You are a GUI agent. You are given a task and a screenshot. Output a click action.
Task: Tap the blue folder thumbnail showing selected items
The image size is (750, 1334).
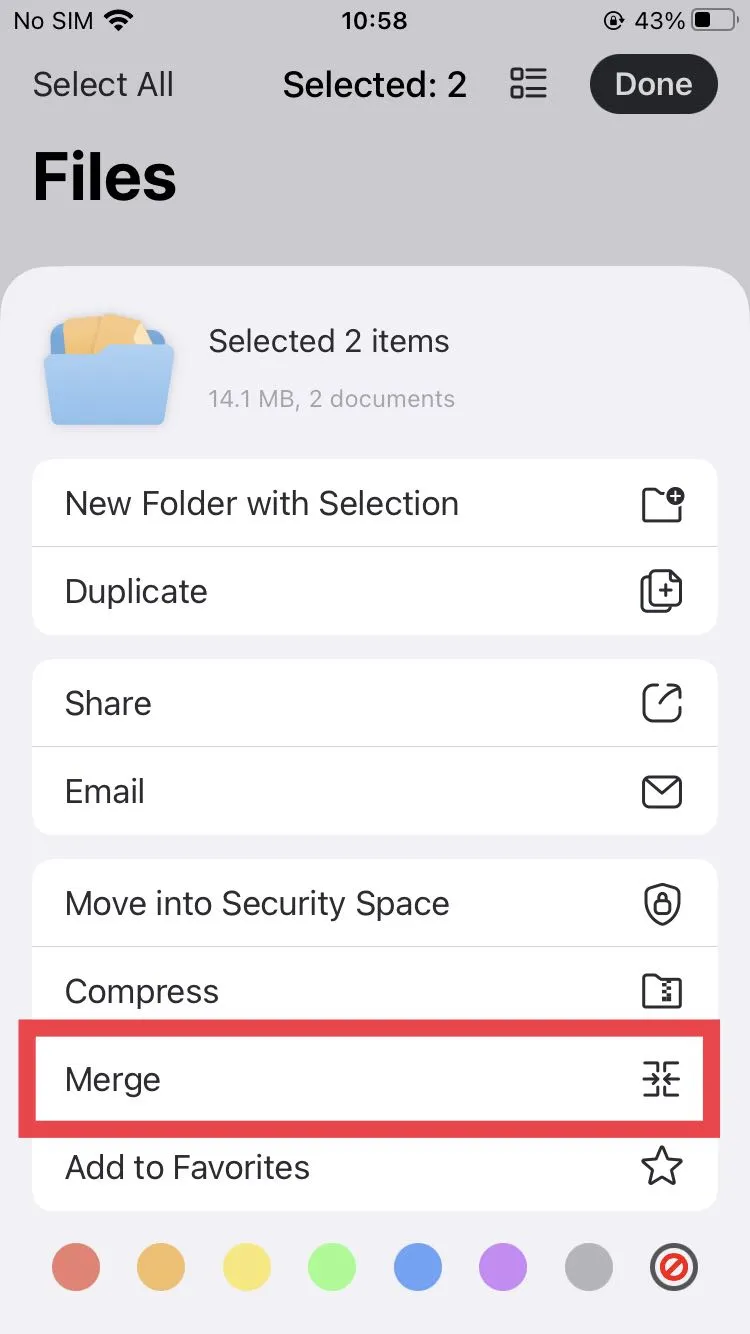[108, 368]
